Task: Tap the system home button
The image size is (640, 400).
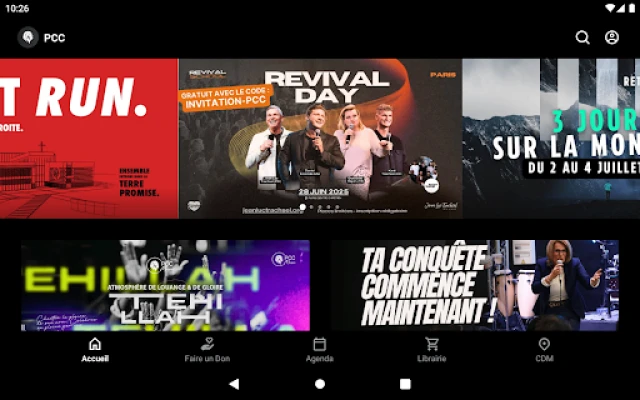Action: click(320, 383)
